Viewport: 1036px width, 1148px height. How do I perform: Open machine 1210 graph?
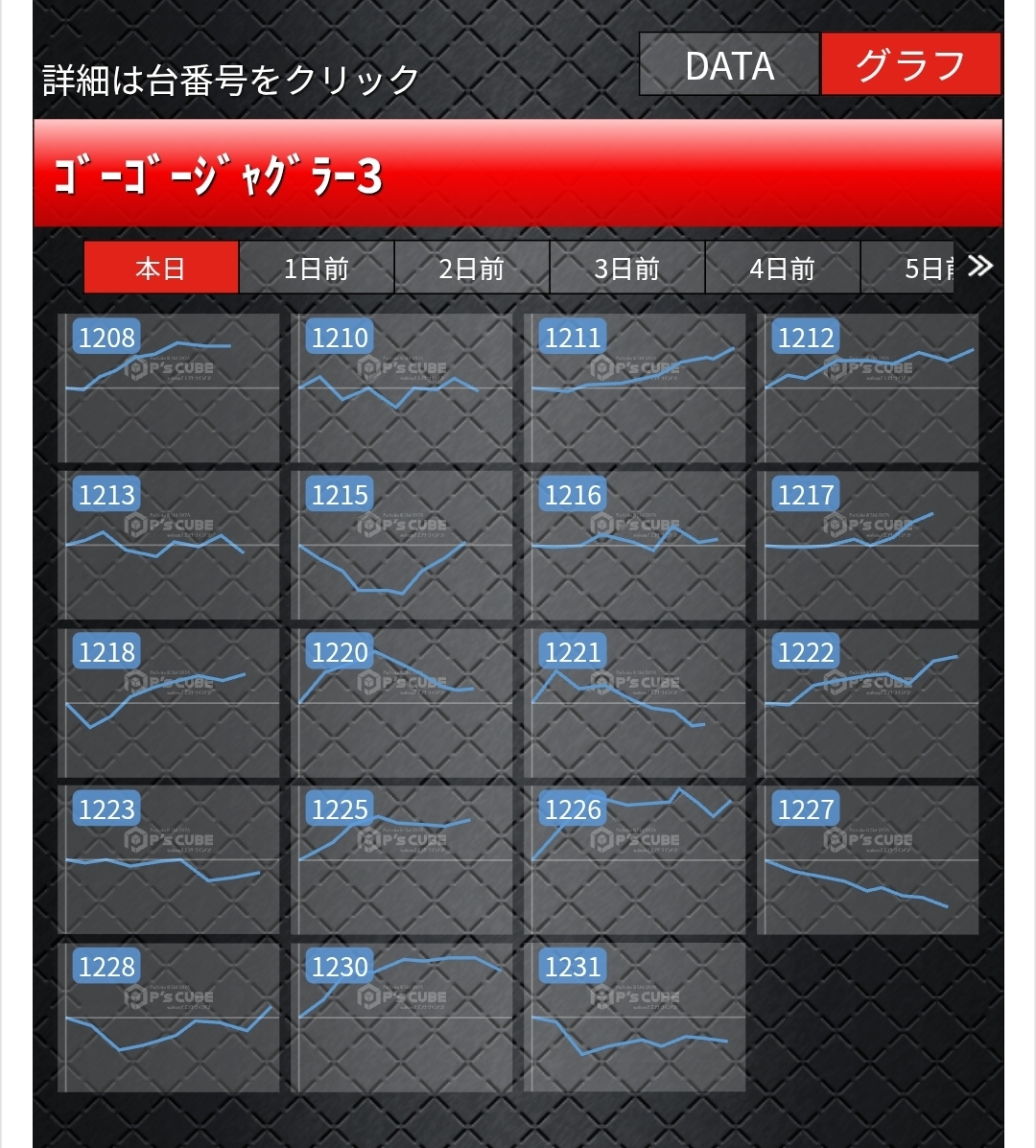[x=341, y=338]
